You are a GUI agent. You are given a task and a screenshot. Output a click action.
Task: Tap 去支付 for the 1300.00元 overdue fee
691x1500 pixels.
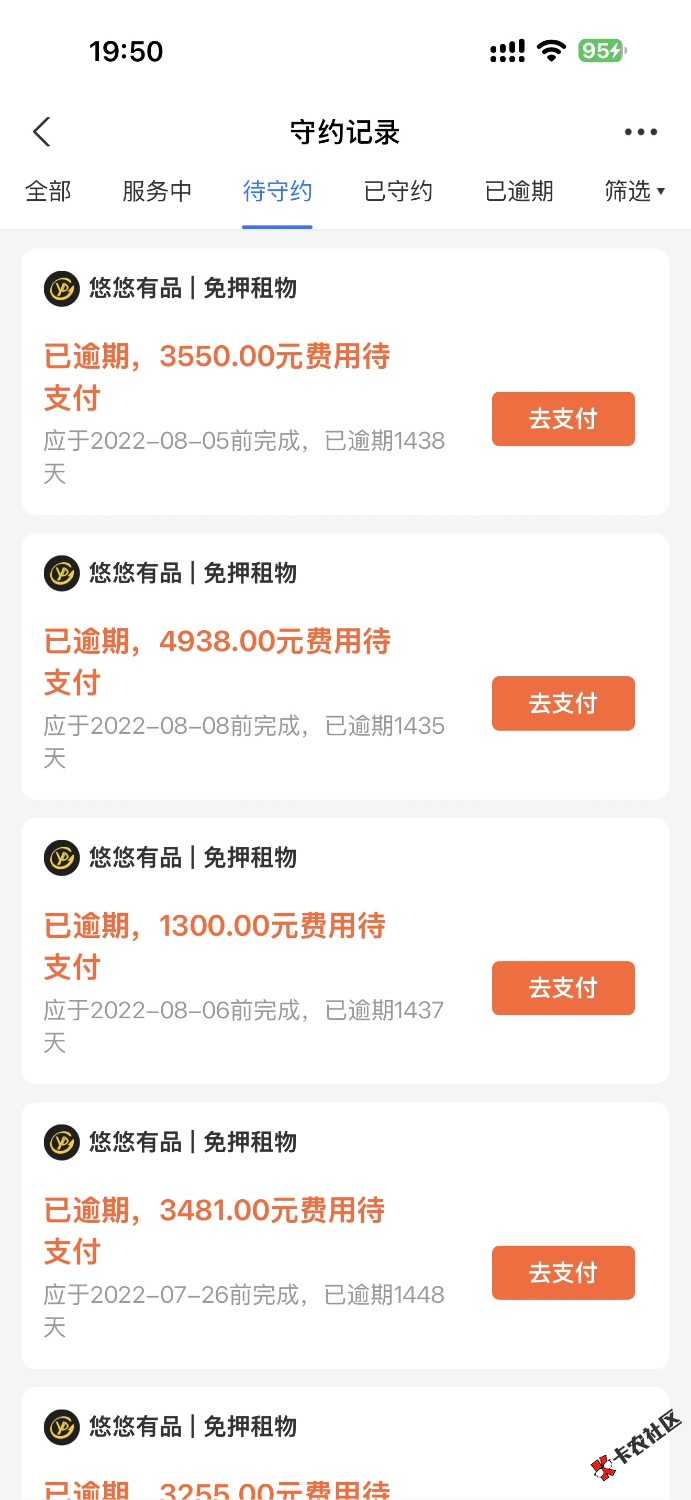(x=563, y=988)
